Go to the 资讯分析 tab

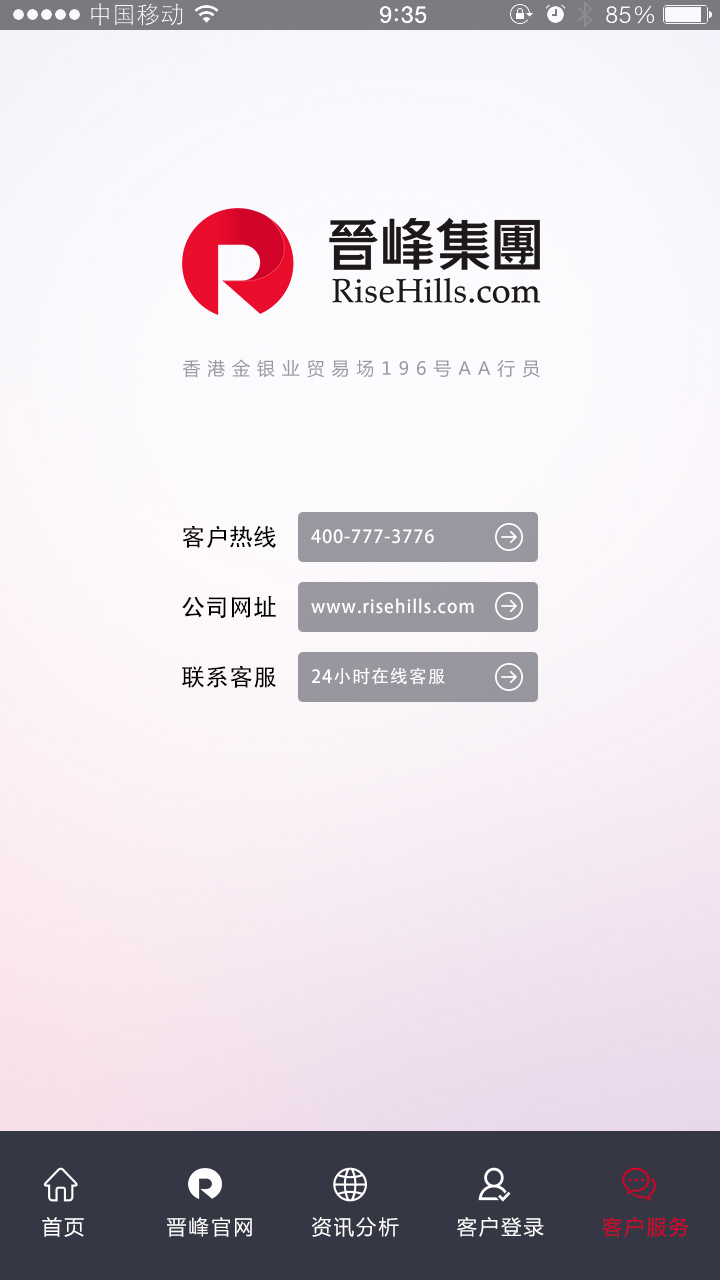click(x=353, y=1204)
